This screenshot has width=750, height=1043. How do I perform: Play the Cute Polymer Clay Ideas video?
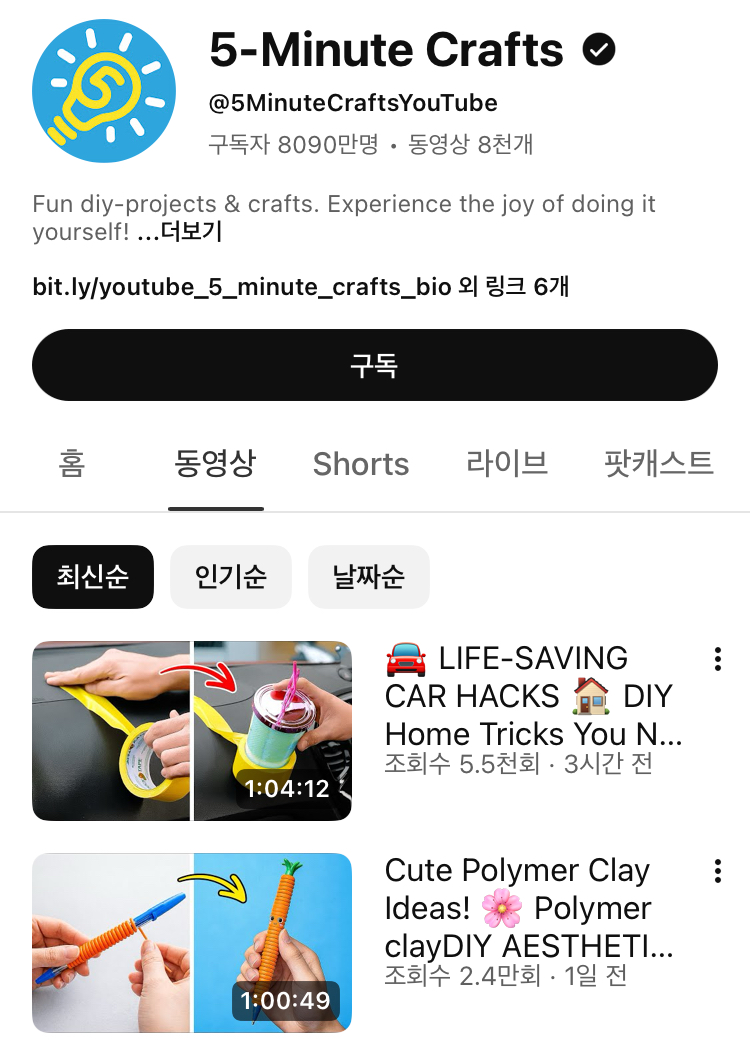192,943
